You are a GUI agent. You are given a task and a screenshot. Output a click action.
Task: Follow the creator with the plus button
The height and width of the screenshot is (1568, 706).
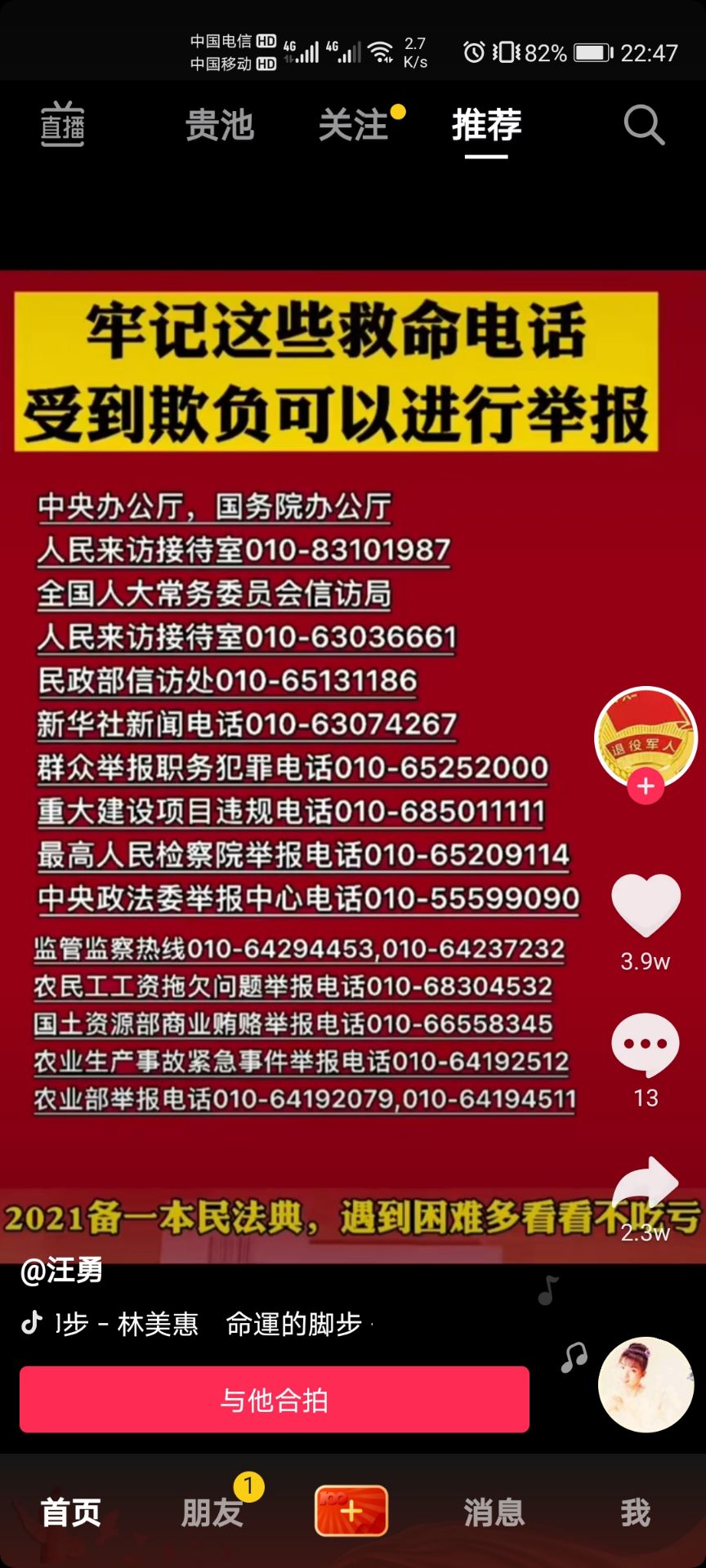(646, 786)
